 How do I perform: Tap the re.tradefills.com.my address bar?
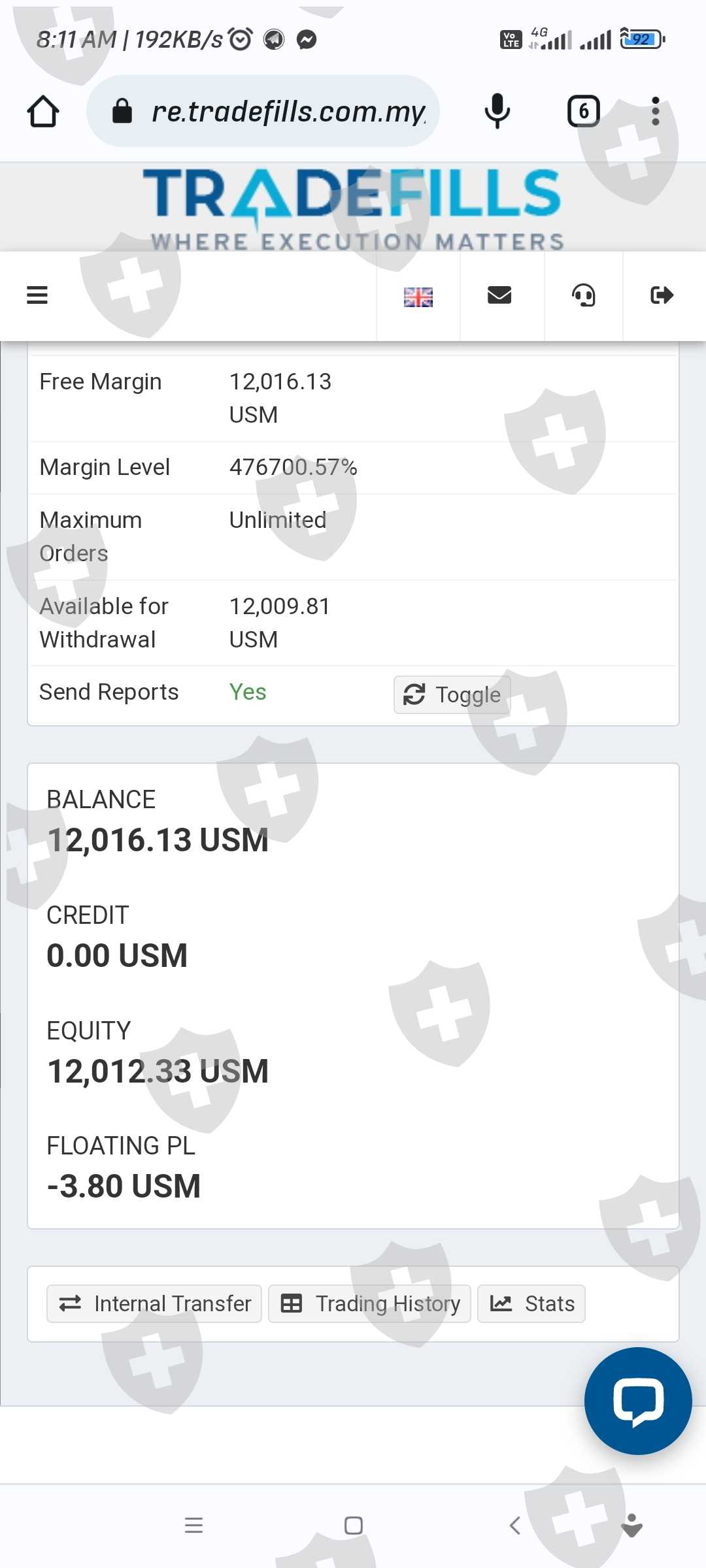[x=275, y=111]
